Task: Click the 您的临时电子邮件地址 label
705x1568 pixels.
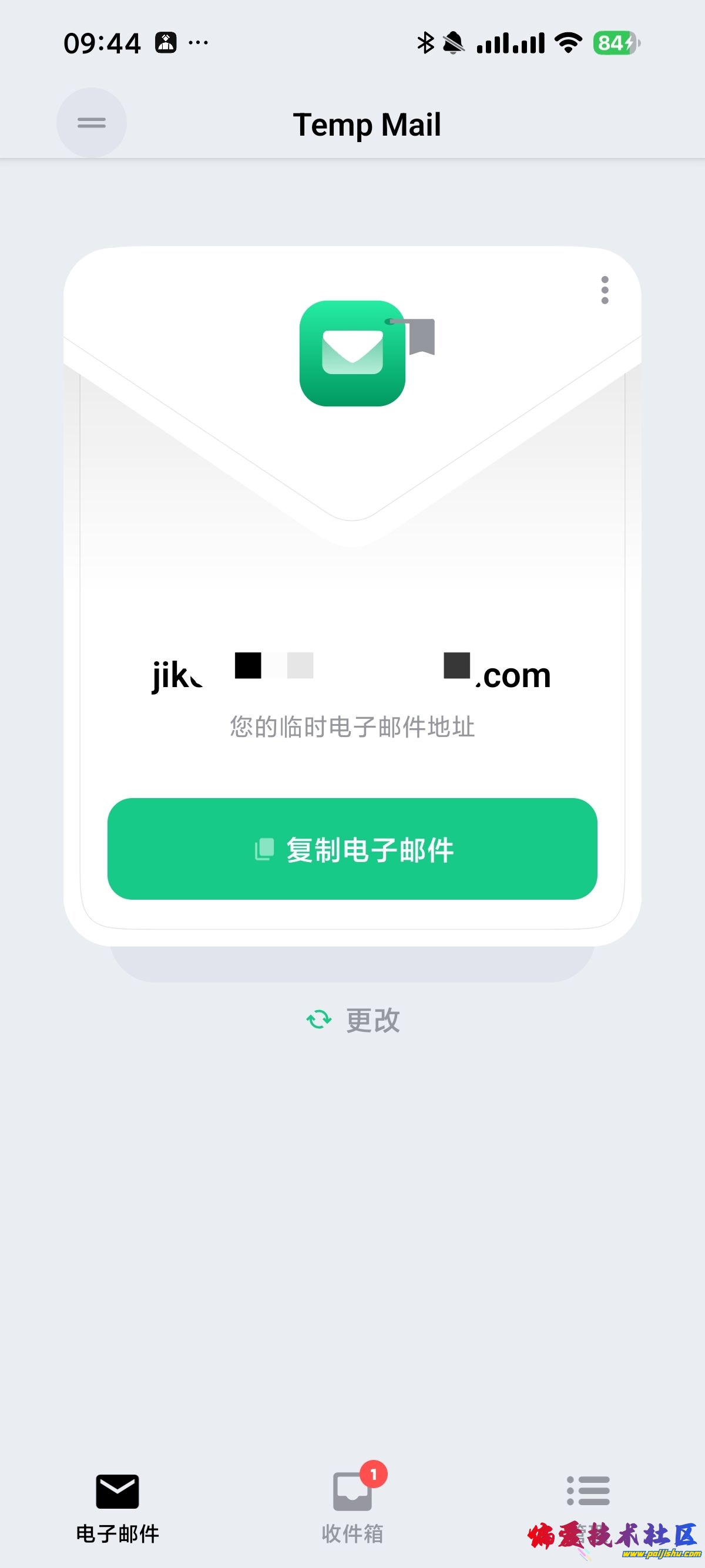Action: tap(352, 725)
